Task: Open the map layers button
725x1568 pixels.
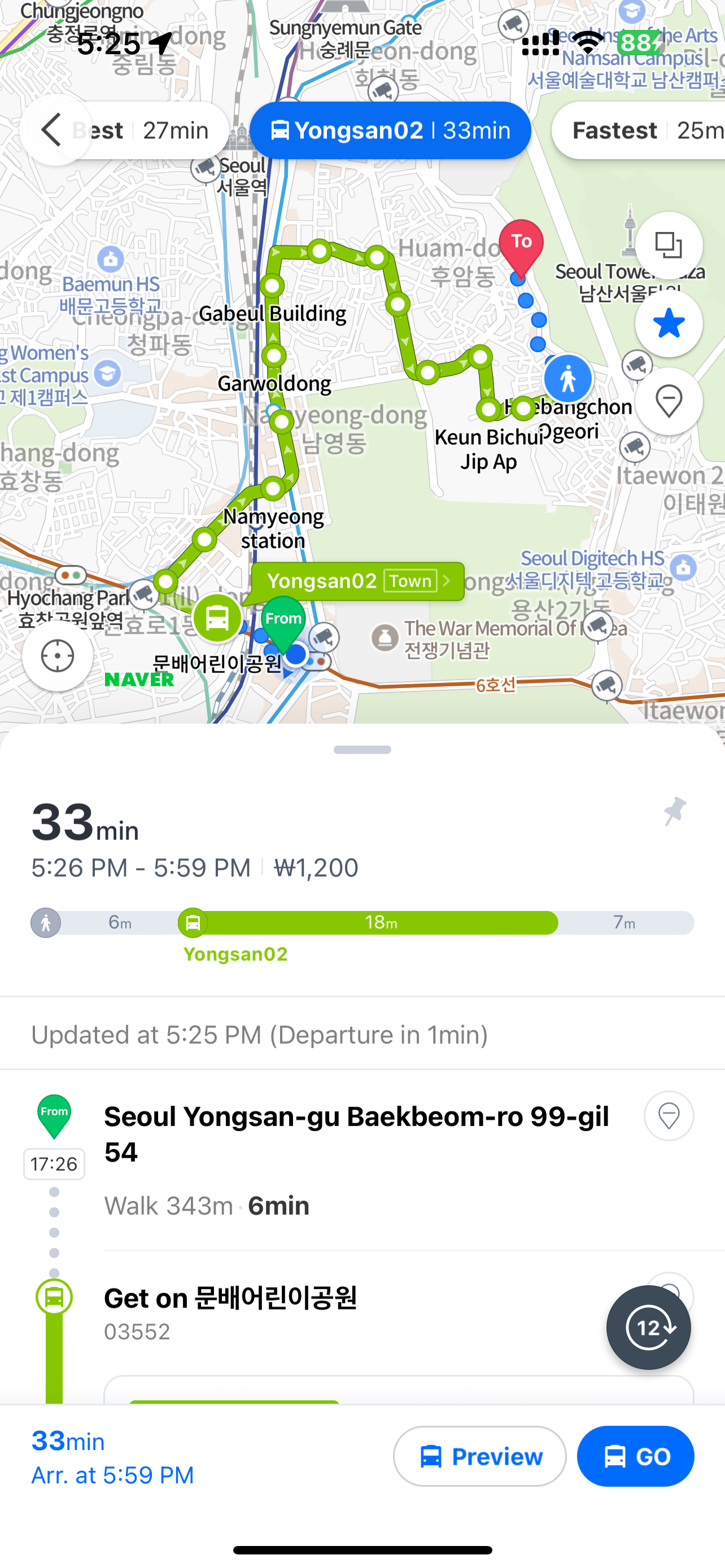Action: click(x=669, y=246)
